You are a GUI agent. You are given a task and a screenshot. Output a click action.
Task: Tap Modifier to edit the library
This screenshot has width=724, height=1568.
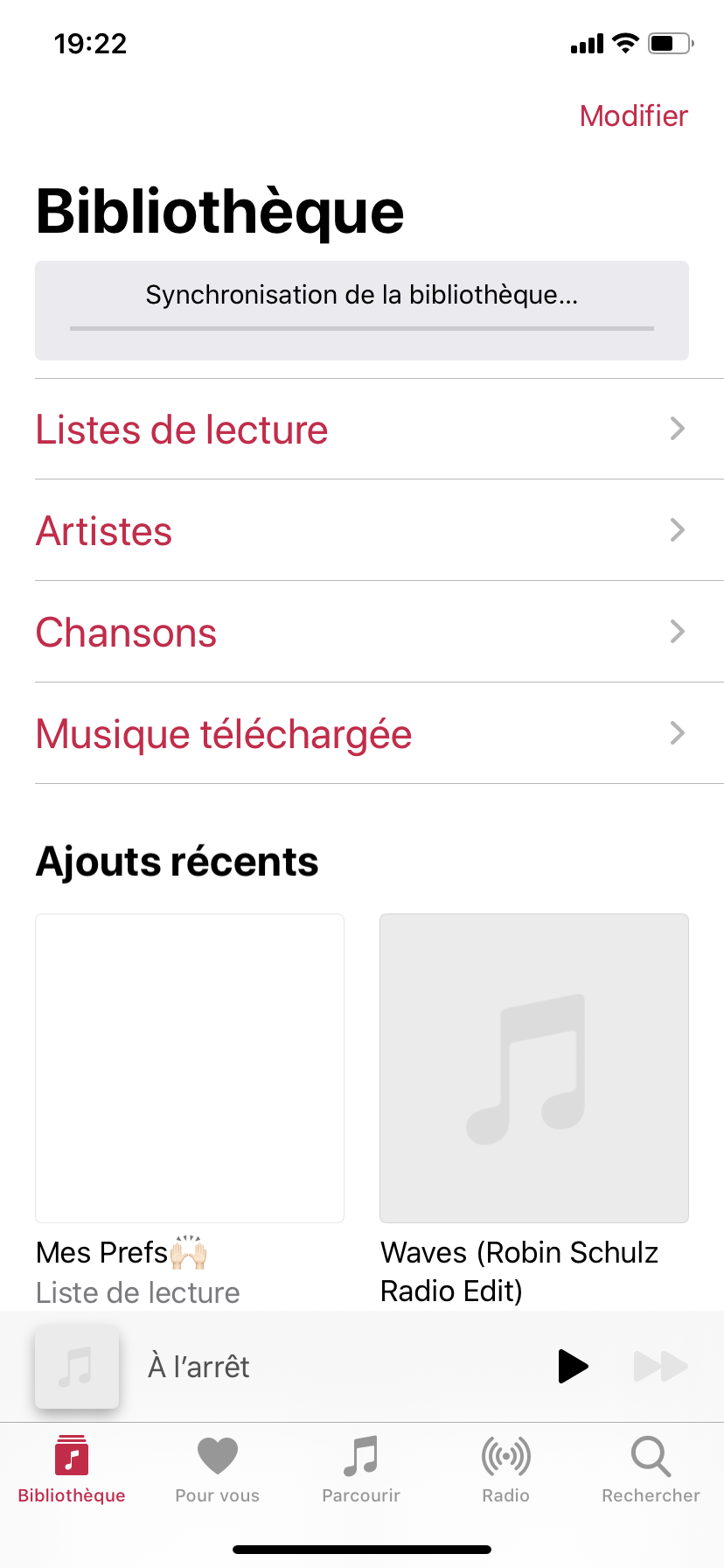point(634,116)
